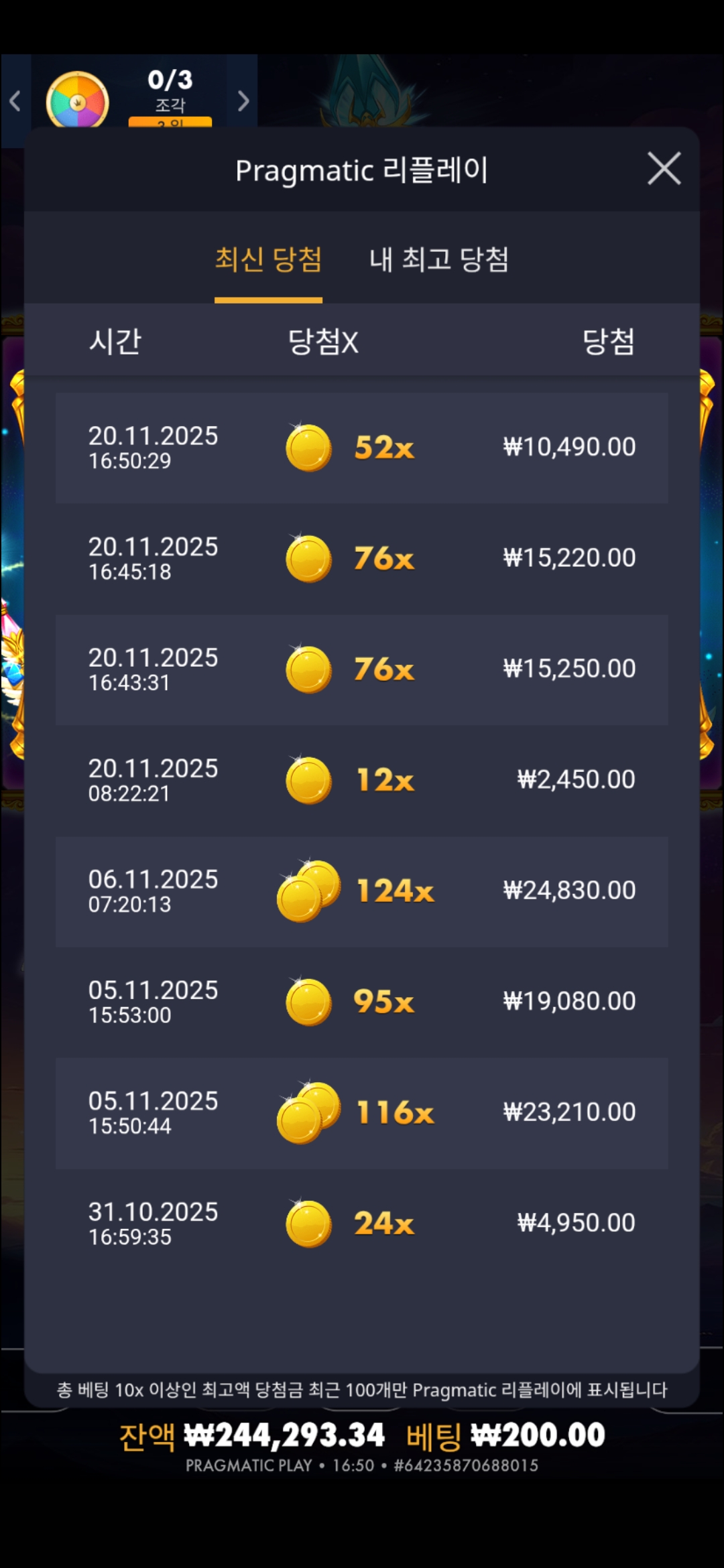View the 95x replay worth ₩19,080.00
Viewport: 724px width, 1568px height.
[x=362, y=1002]
